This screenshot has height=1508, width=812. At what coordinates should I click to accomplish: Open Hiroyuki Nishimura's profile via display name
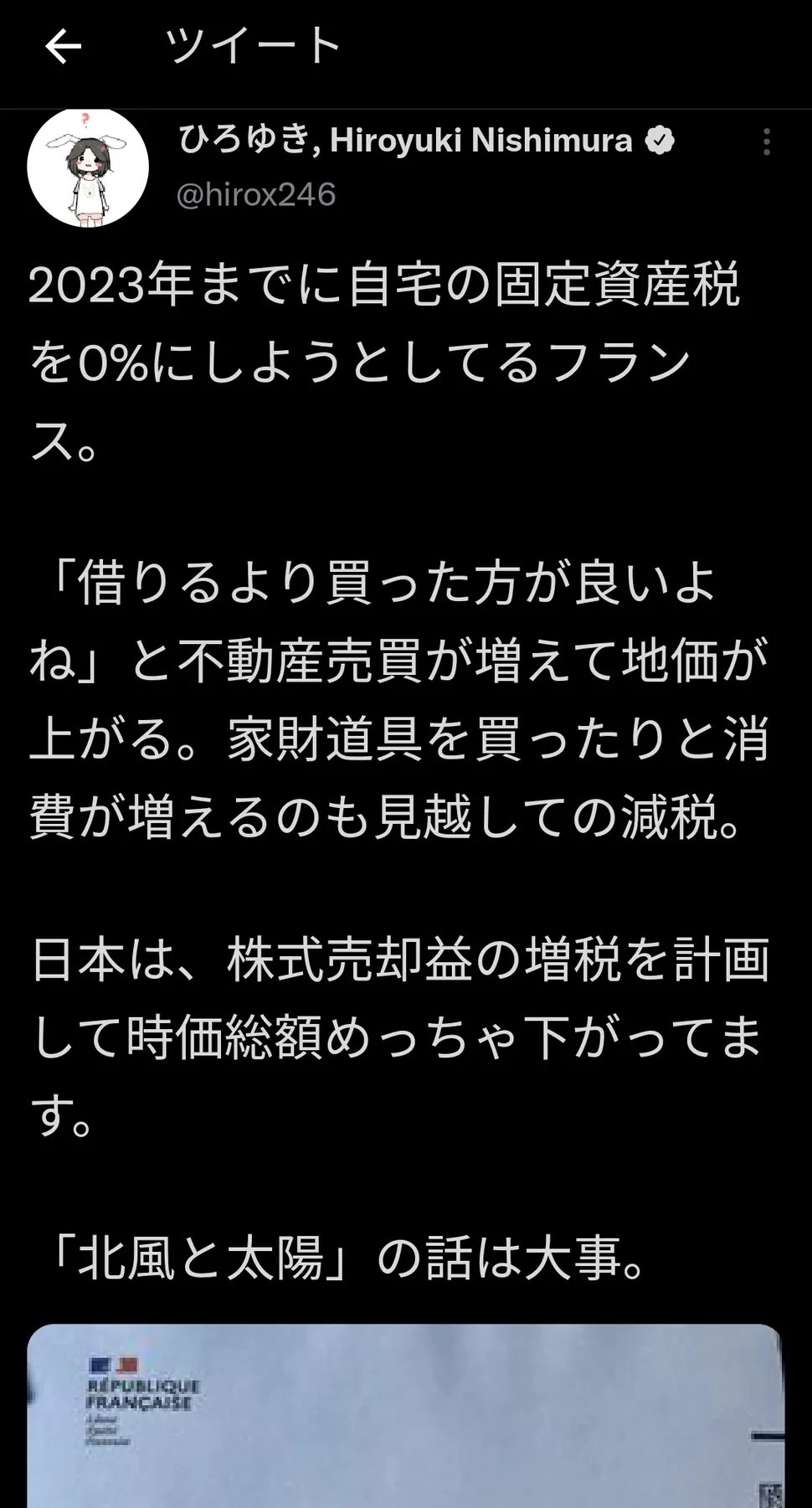pos(405,141)
